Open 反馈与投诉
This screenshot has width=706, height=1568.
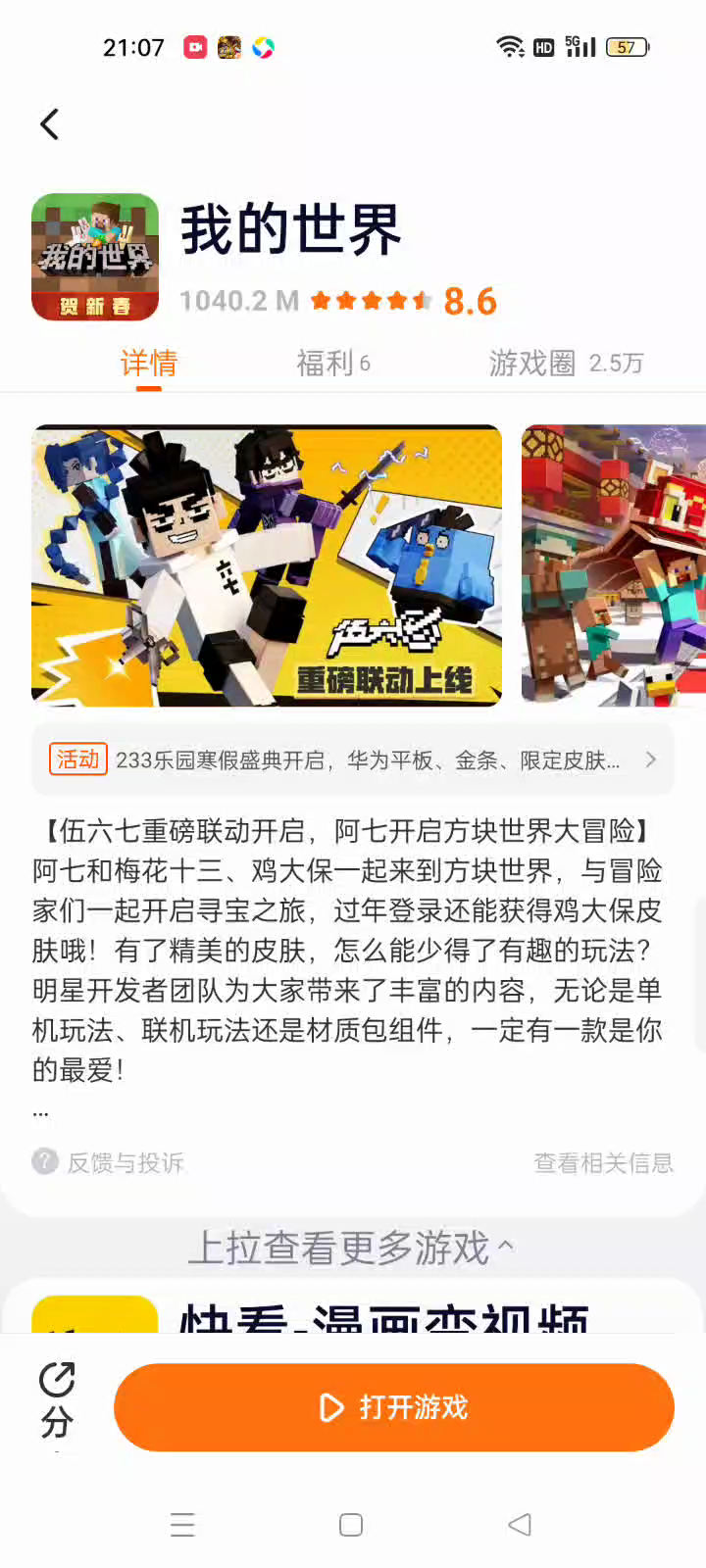(x=109, y=1163)
